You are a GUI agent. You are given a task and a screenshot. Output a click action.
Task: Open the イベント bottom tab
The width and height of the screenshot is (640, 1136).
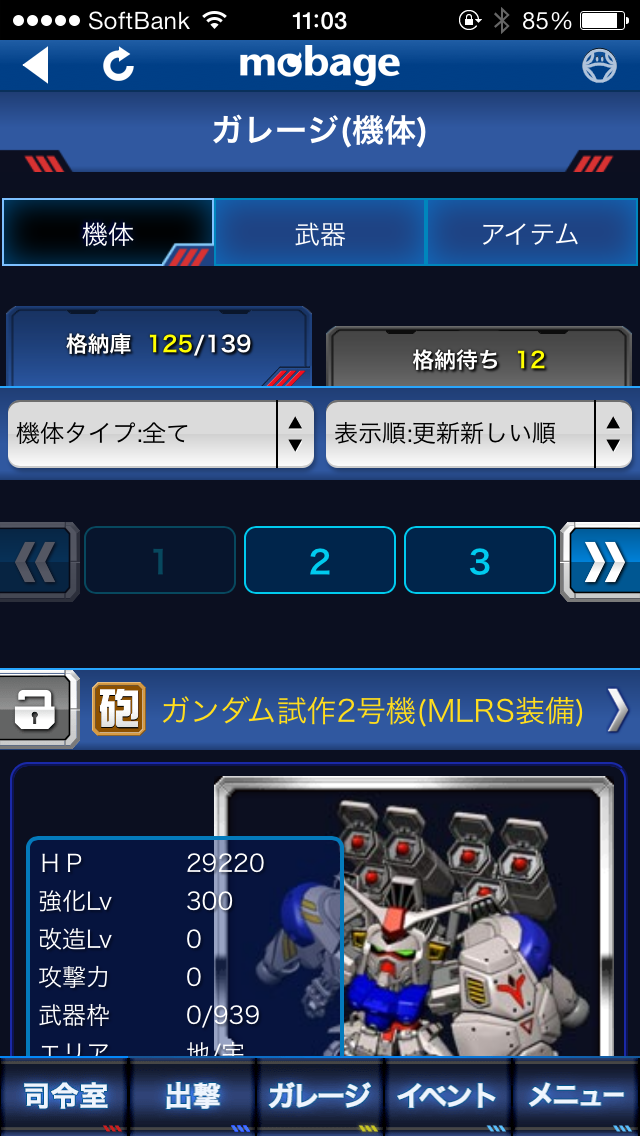pyautogui.click(x=447, y=1096)
